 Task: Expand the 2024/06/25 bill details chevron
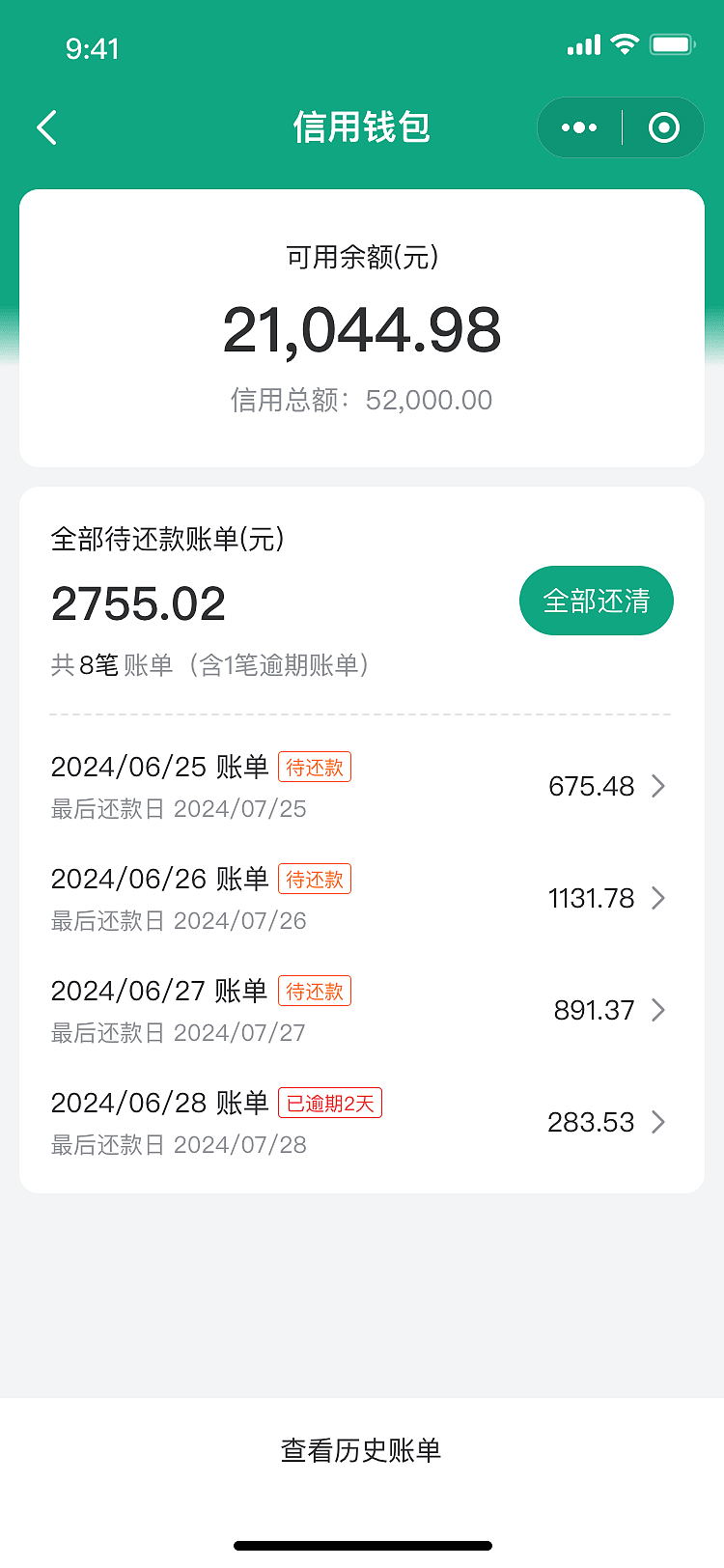pos(658,786)
